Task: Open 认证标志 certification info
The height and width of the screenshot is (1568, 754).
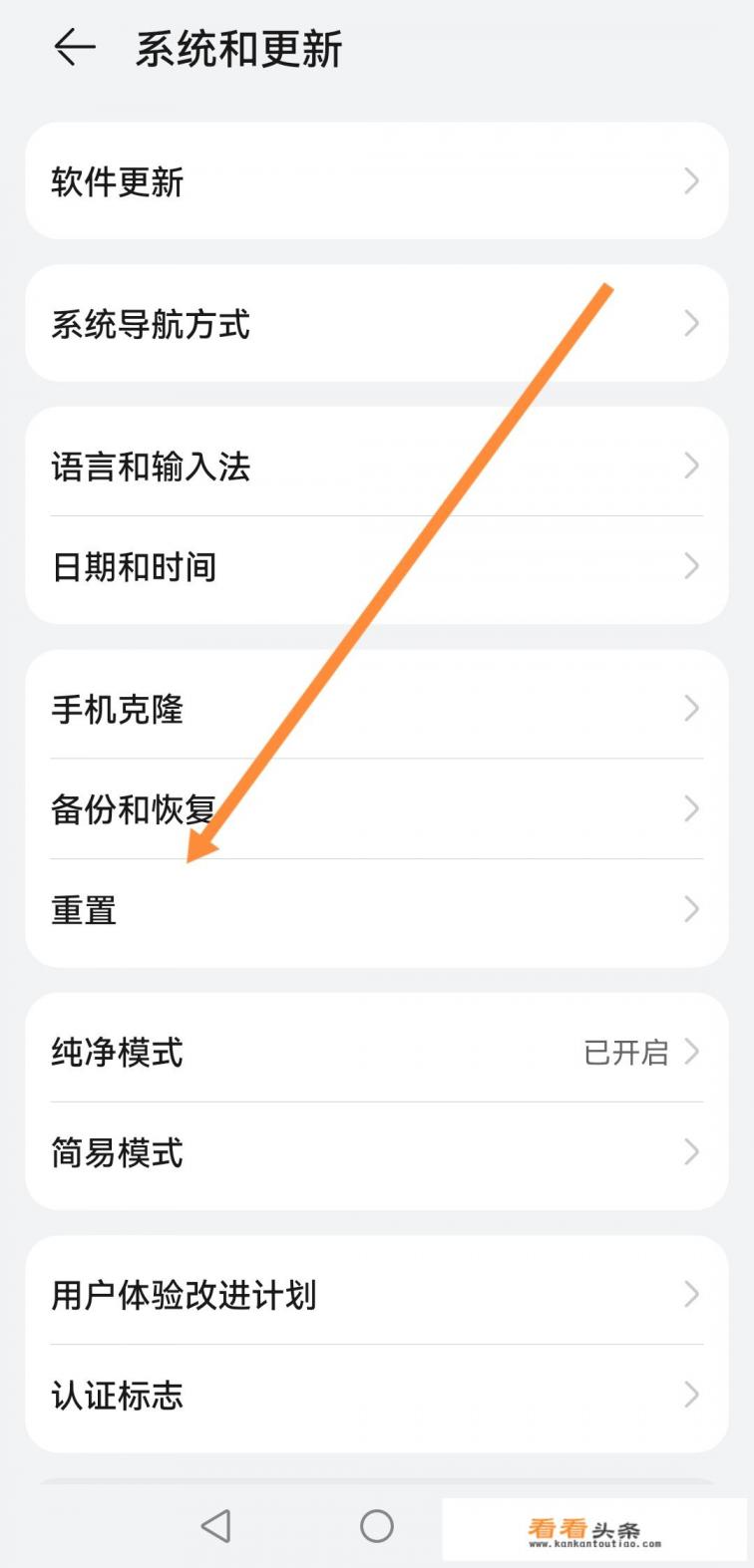Action: pos(376,1396)
